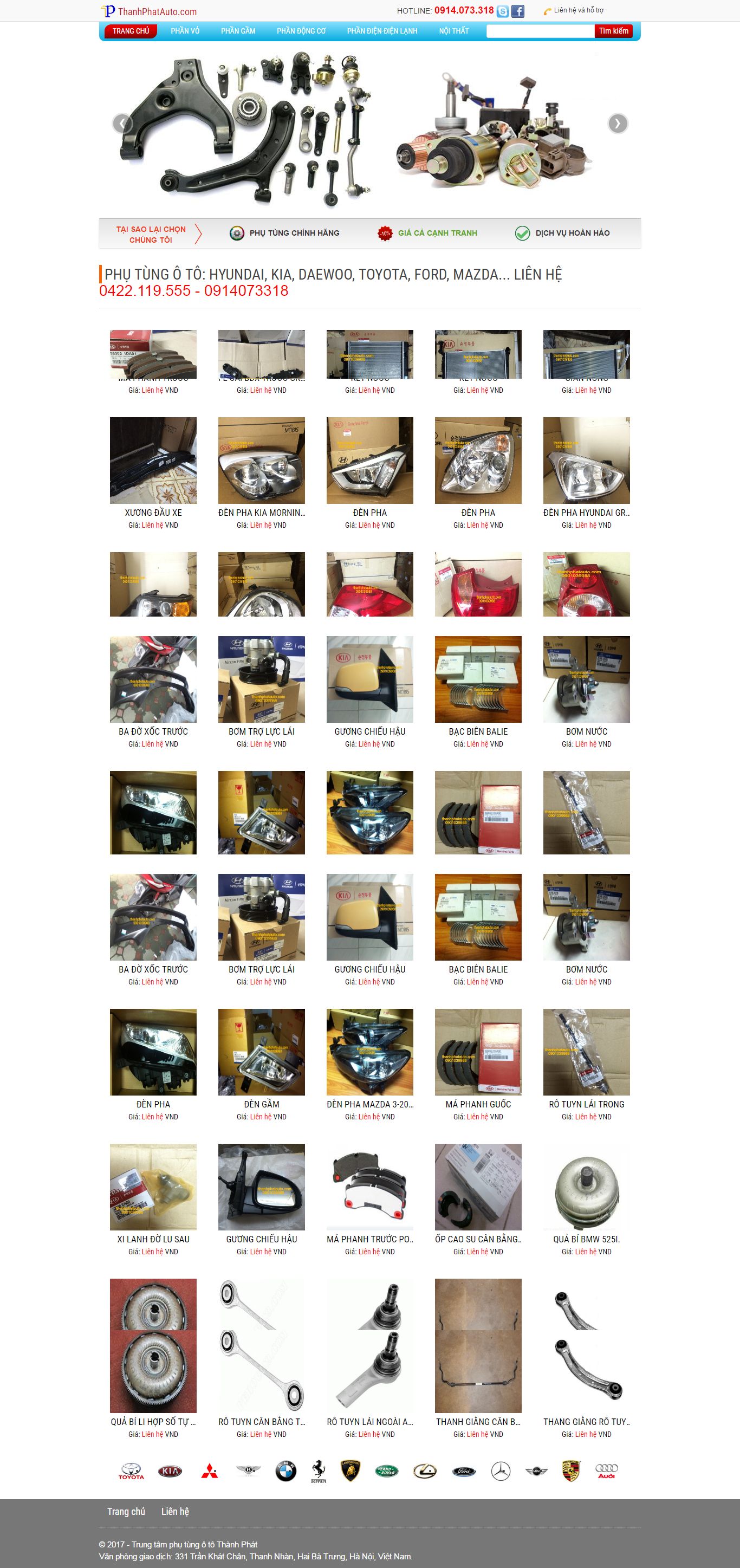Viewport: 740px width, 1568px height.
Task: Click the Facebook icon next to hotline
Action: coord(518,11)
